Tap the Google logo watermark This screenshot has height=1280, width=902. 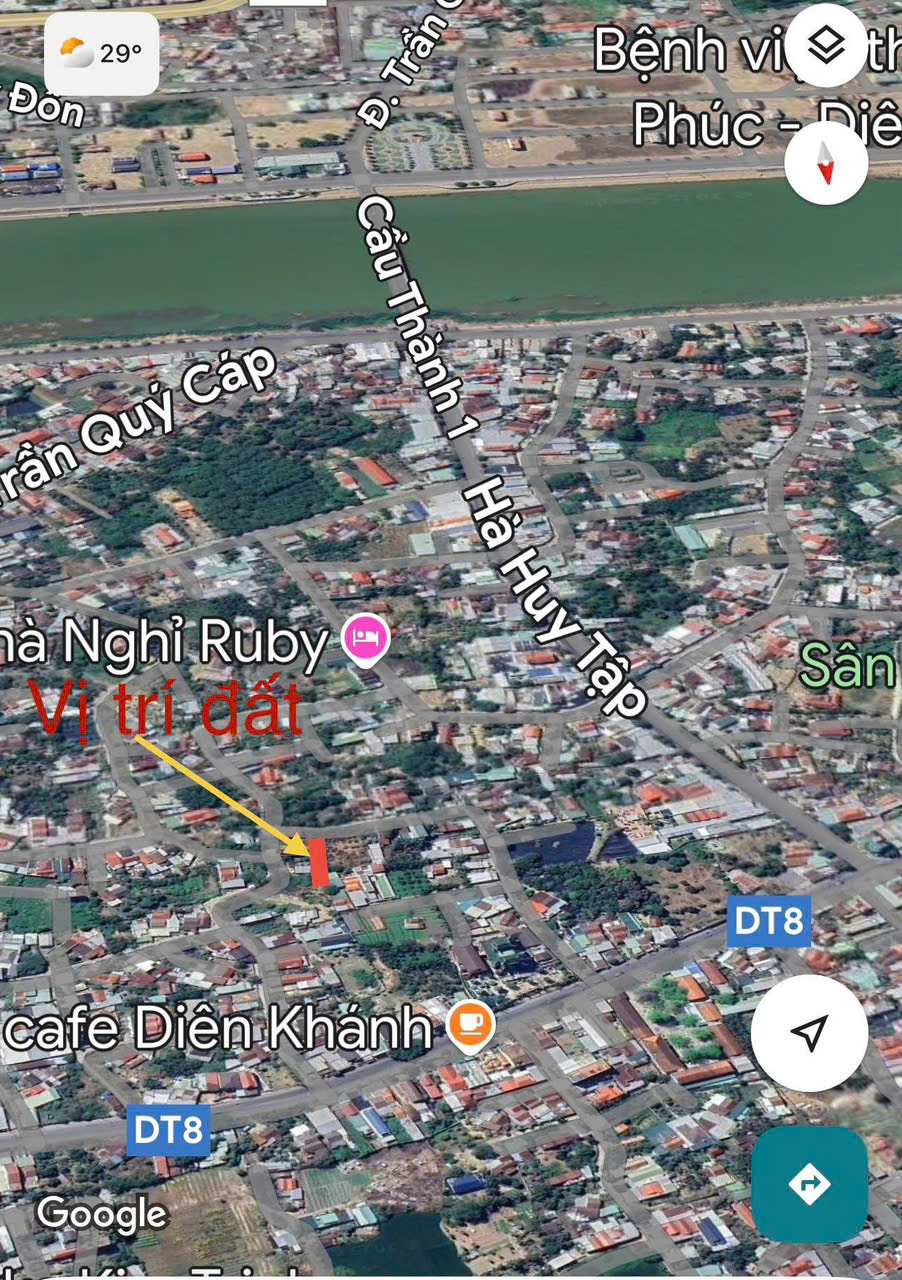[x=100, y=1214]
